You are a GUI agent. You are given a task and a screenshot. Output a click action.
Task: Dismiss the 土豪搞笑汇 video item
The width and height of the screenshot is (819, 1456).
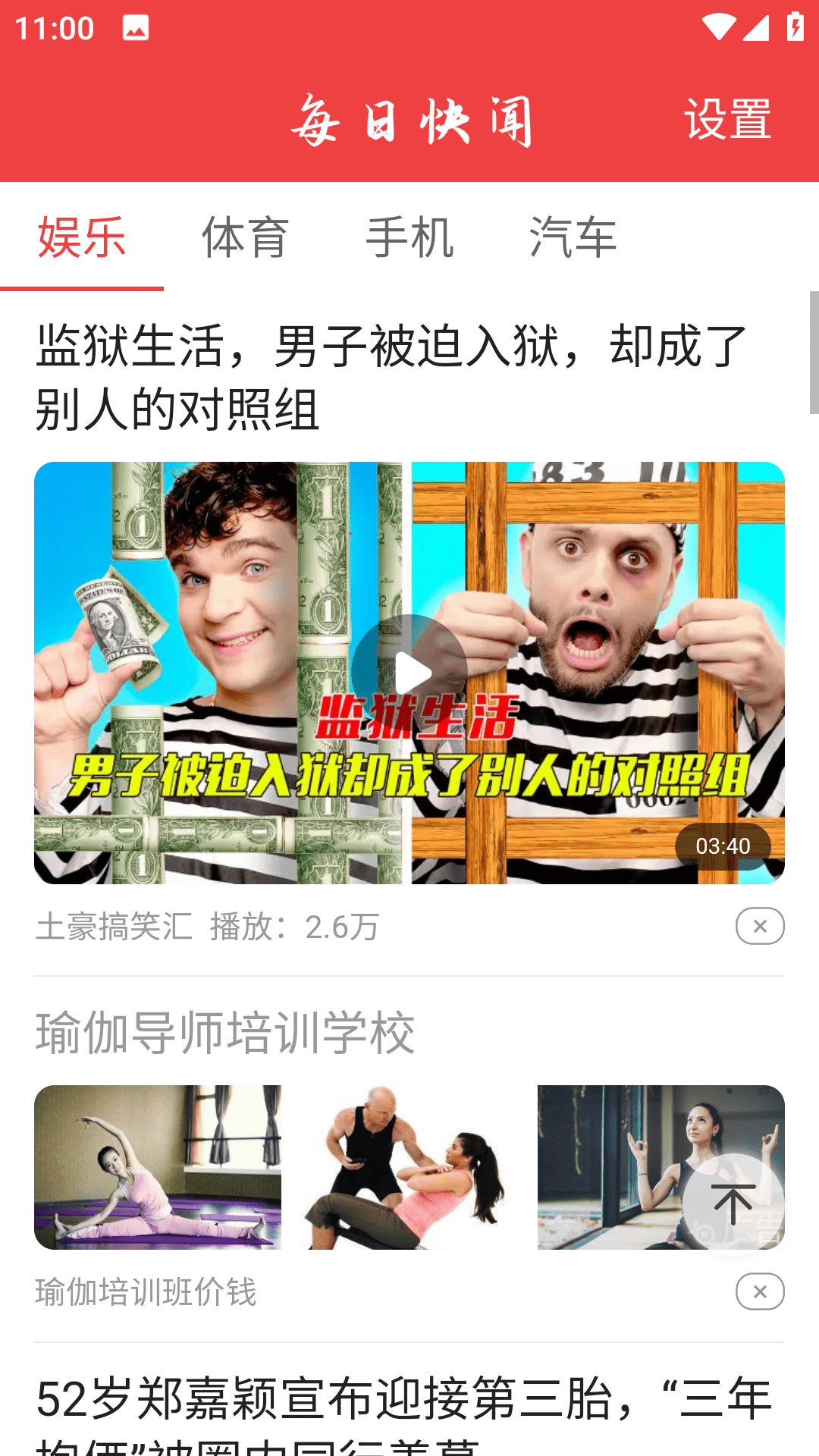(760, 926)
